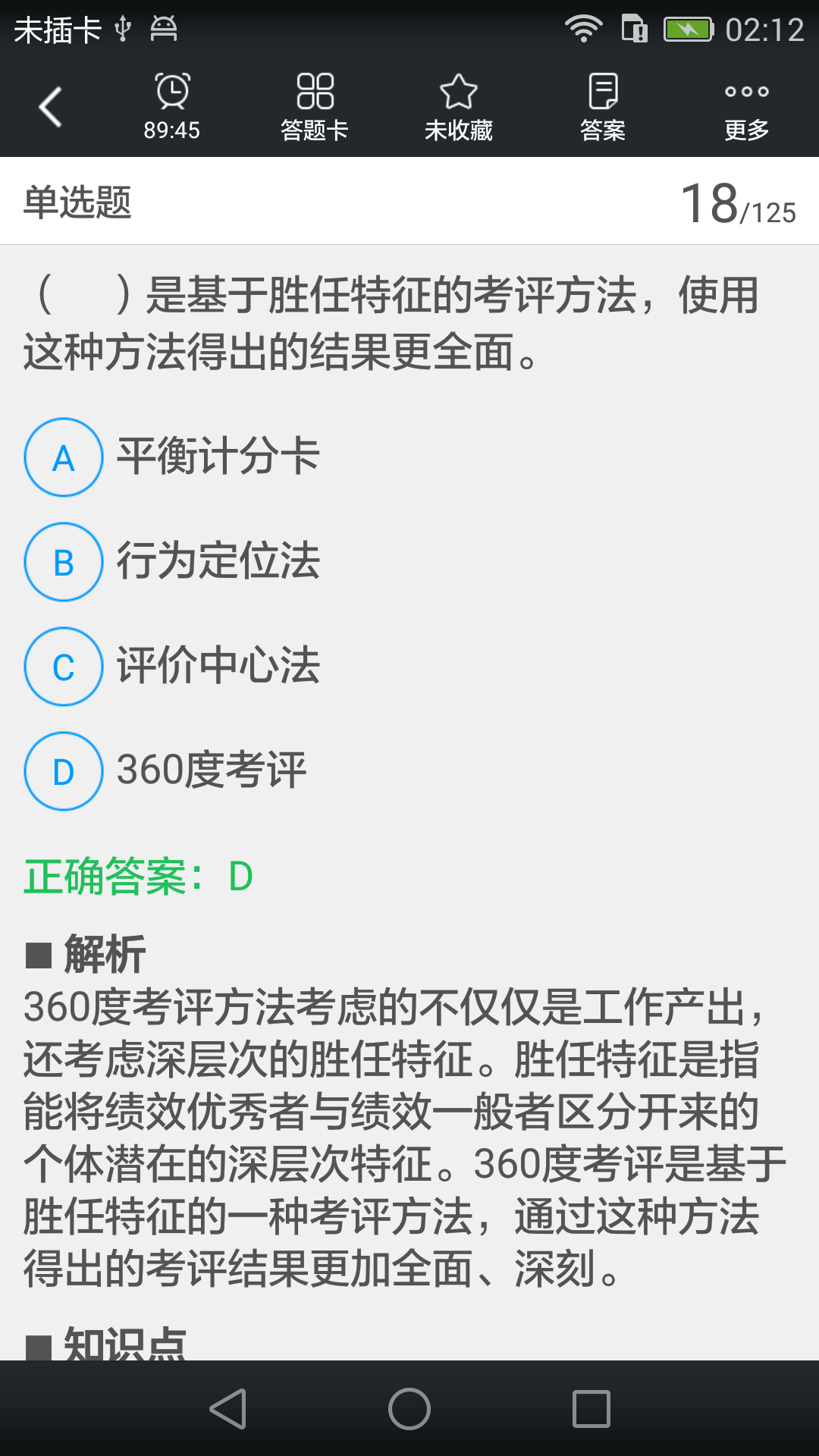The width and height of the screenshot is (819, 1456).
Task: Toggle the 未收藏 star to favorite this question
Action: [x=459, y=105]
